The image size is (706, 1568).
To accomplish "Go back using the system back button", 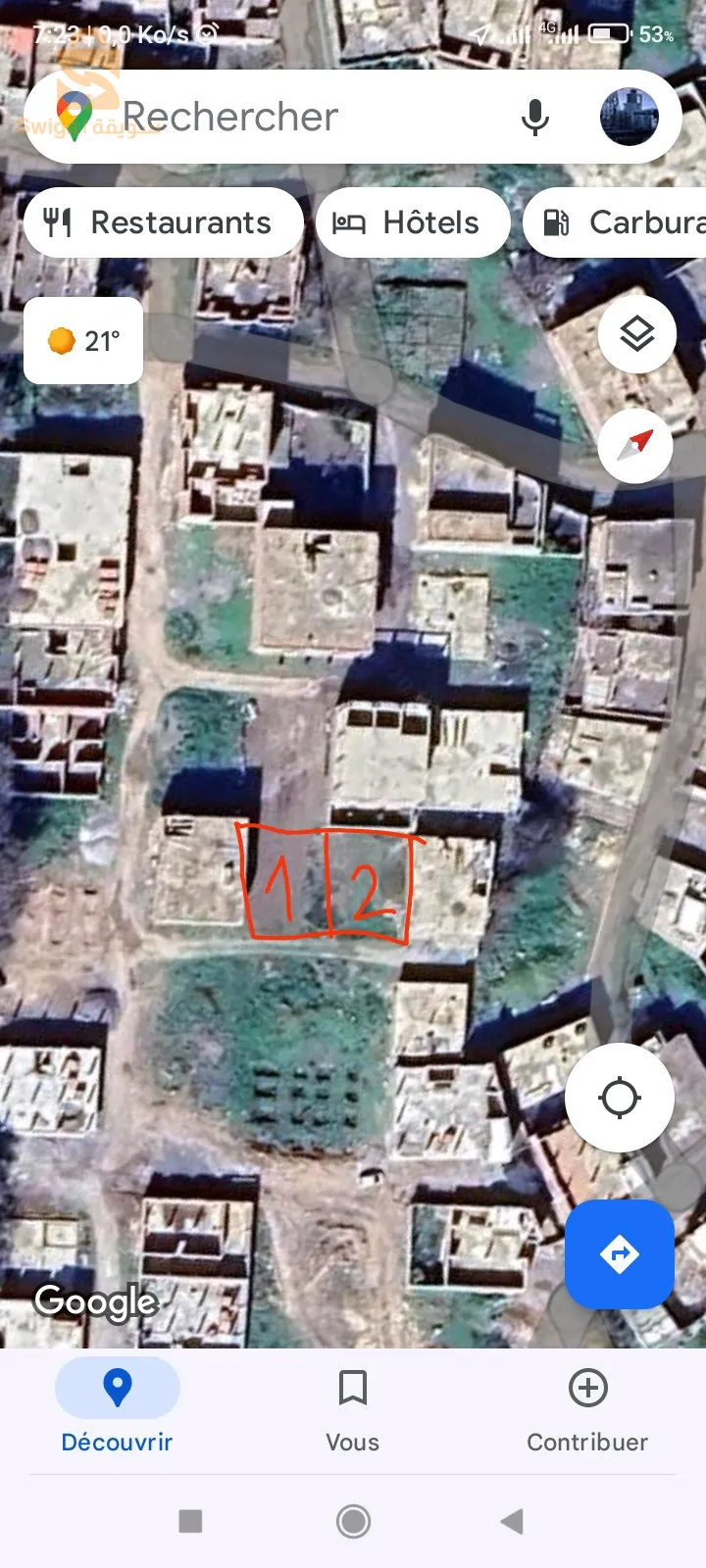I will tap(511, 1521).
